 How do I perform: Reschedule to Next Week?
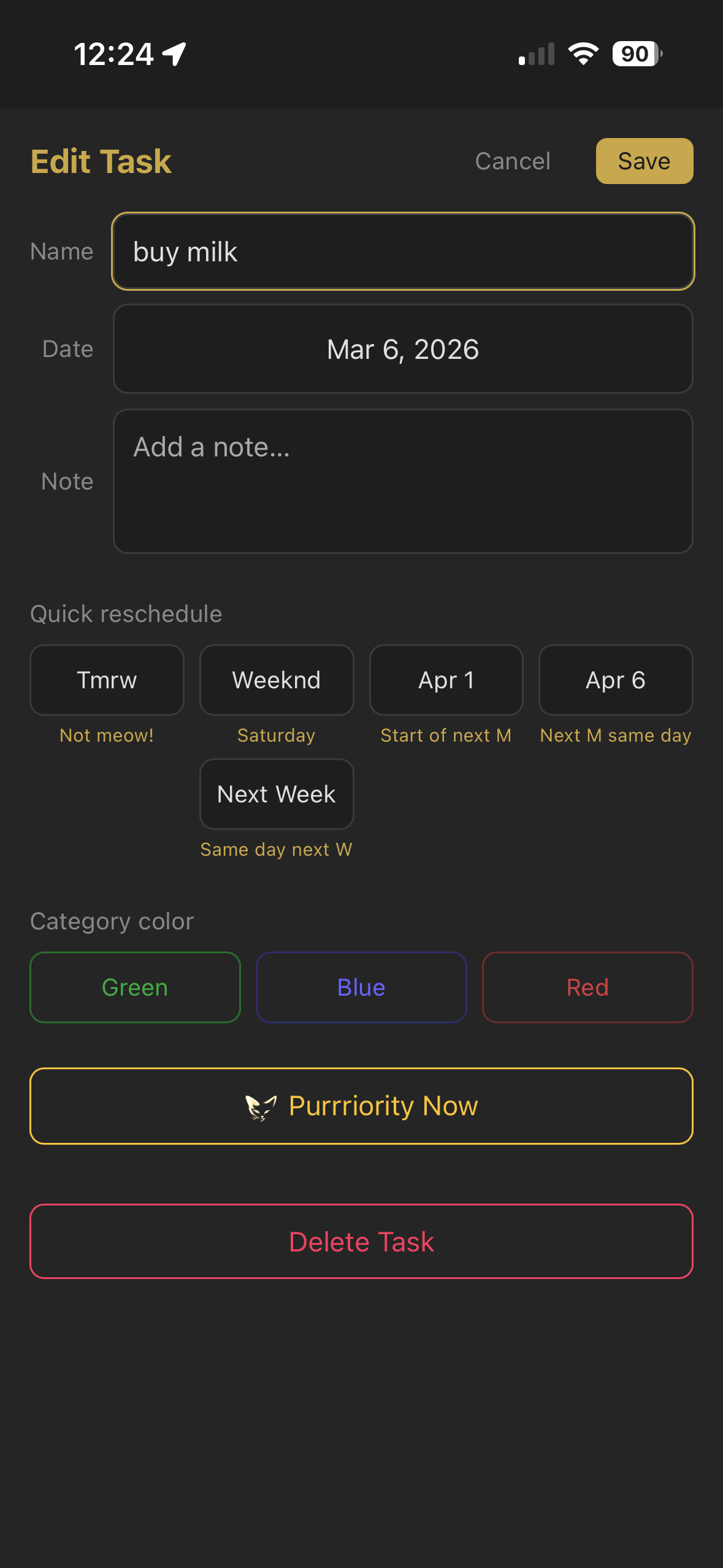pyautogui.click(x=277, y=794)
